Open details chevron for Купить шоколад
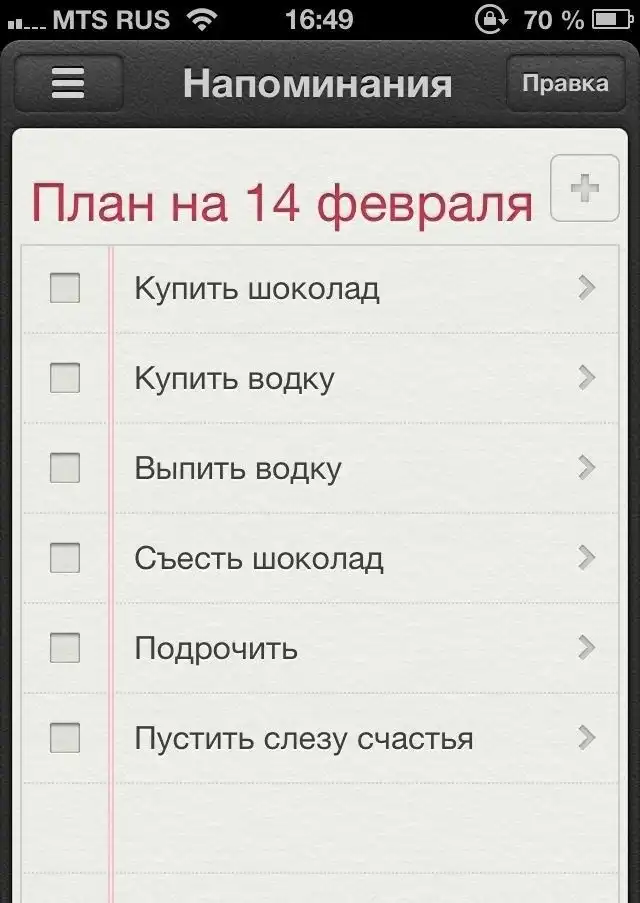This screenshot has height=903, width=640. click(587, 289)
